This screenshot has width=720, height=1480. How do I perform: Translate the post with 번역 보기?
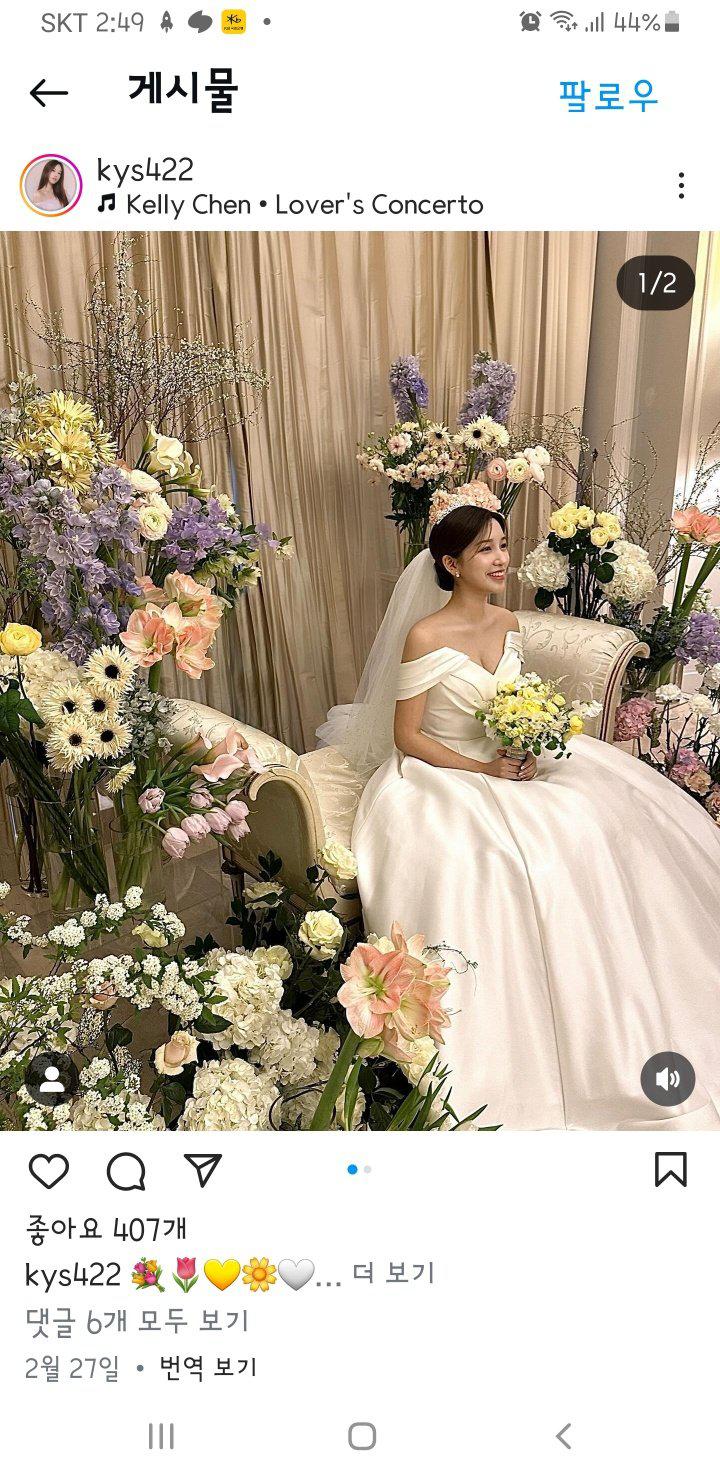208,1367
